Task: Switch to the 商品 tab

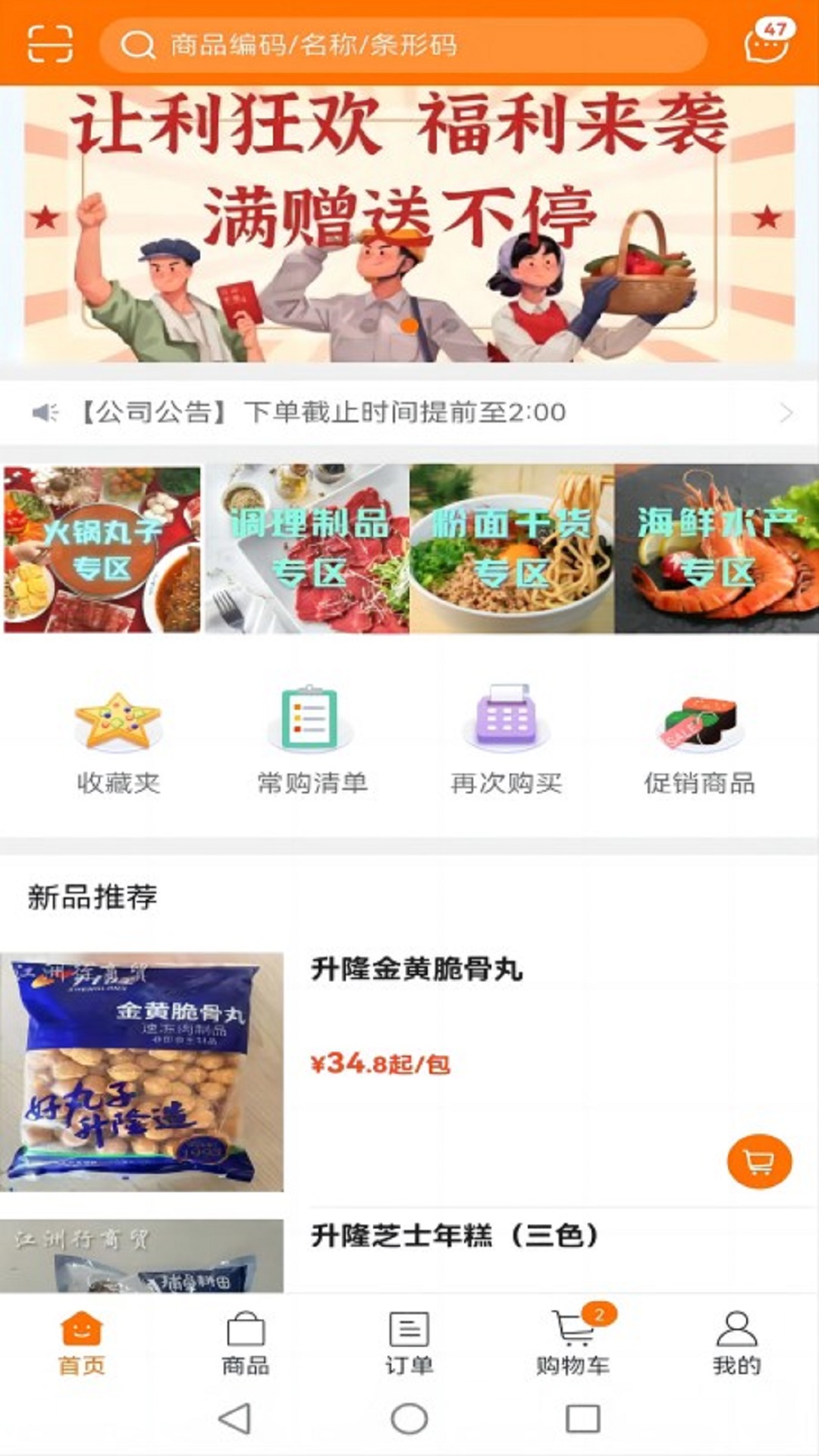Action: pos(246,1344)
